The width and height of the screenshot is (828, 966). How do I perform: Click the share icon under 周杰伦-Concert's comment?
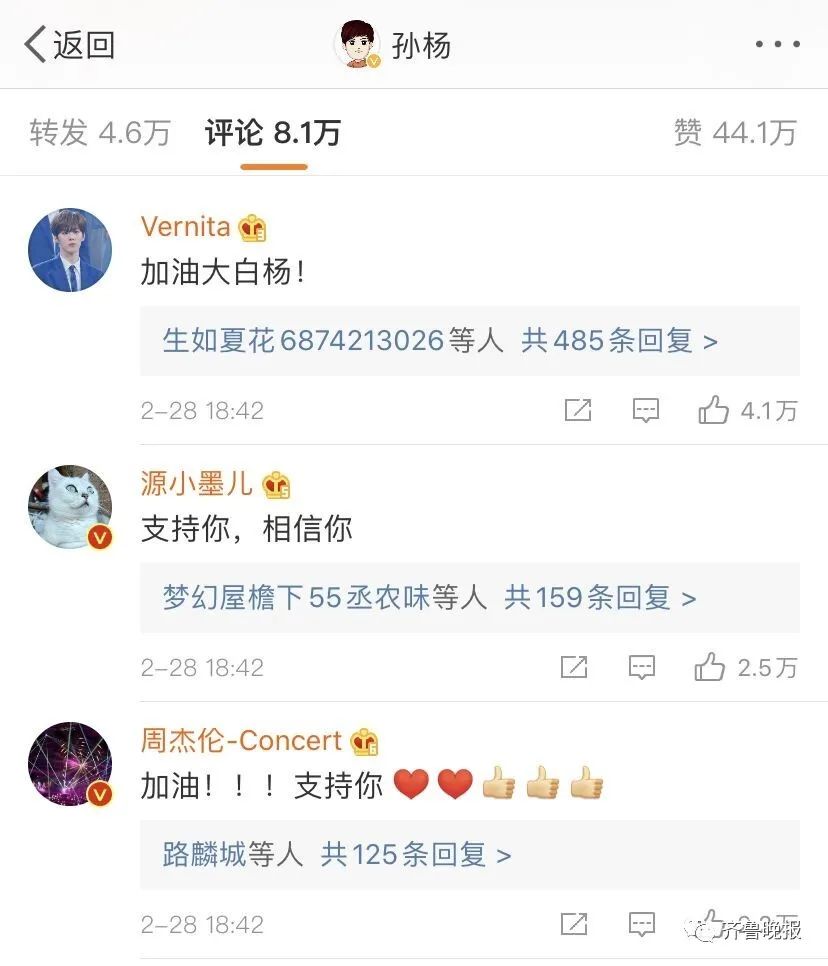574,924
